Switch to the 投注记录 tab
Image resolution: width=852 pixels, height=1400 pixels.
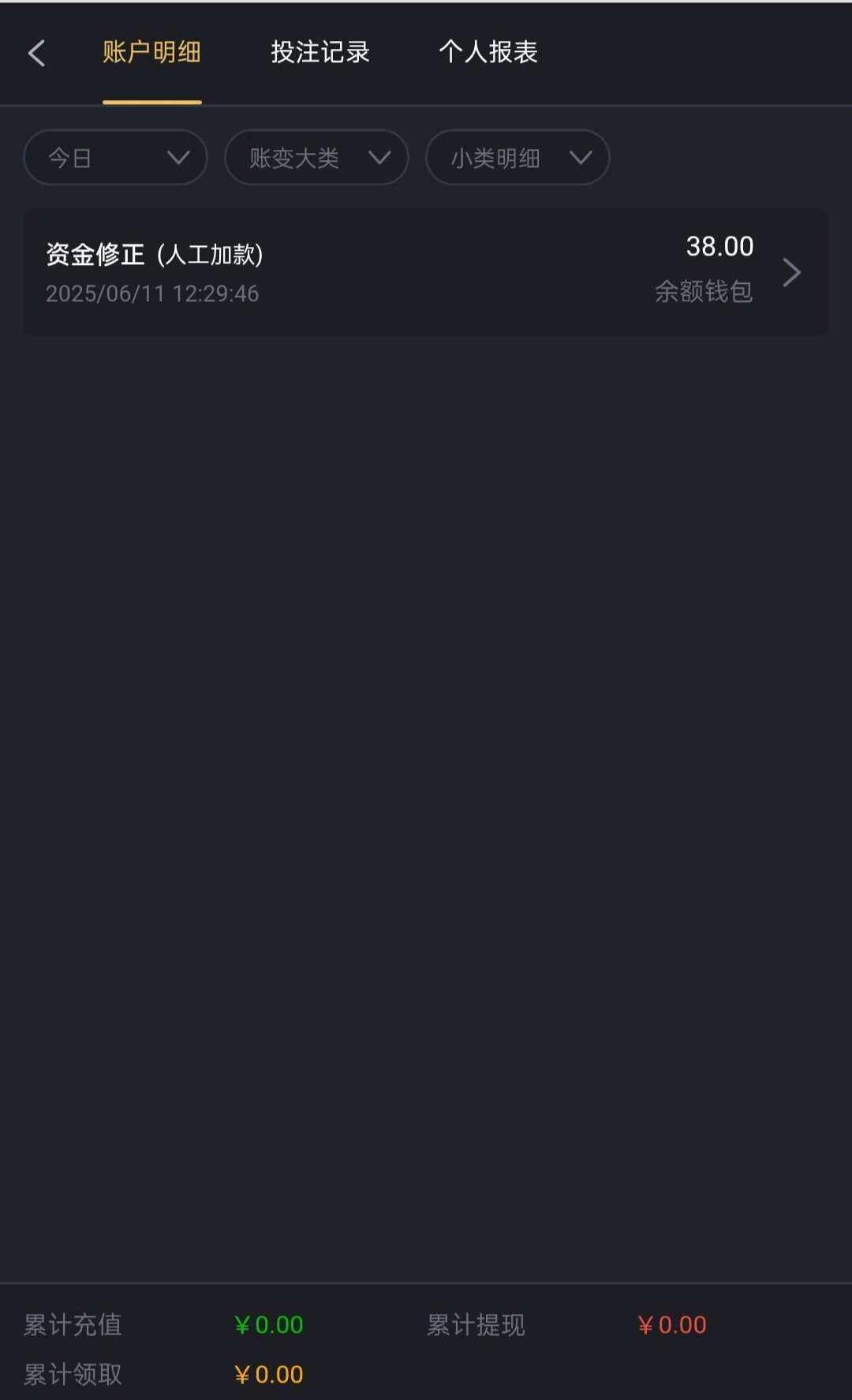(319, 52)
